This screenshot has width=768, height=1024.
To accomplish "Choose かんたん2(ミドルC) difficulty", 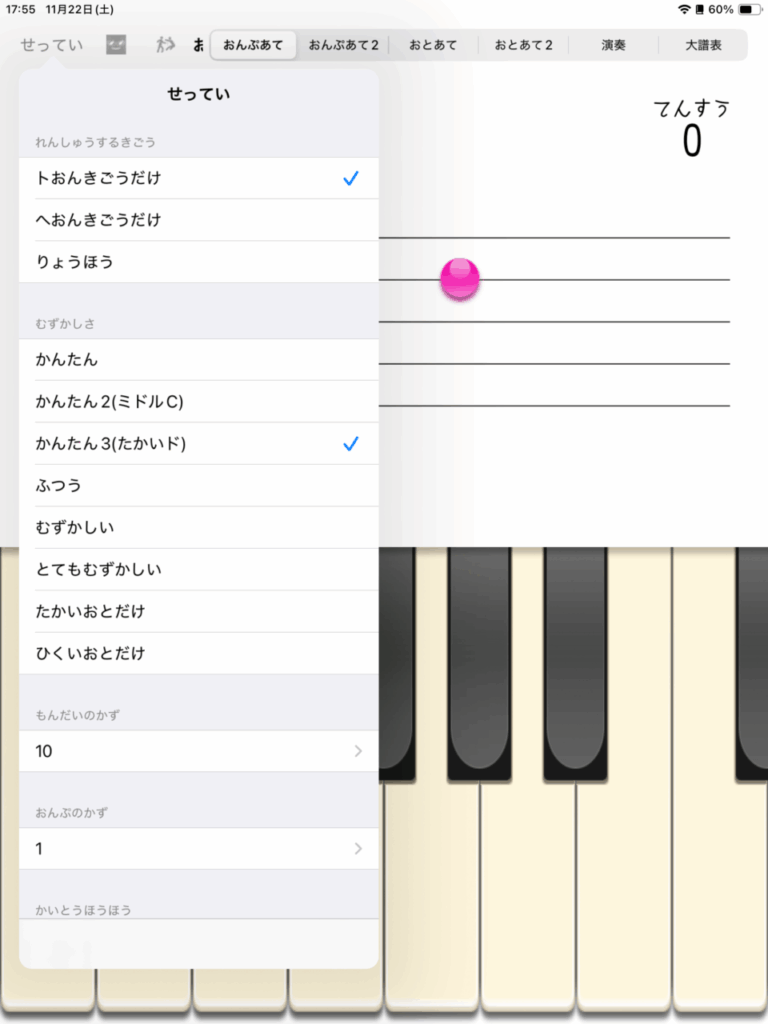I will pos(198,401).
